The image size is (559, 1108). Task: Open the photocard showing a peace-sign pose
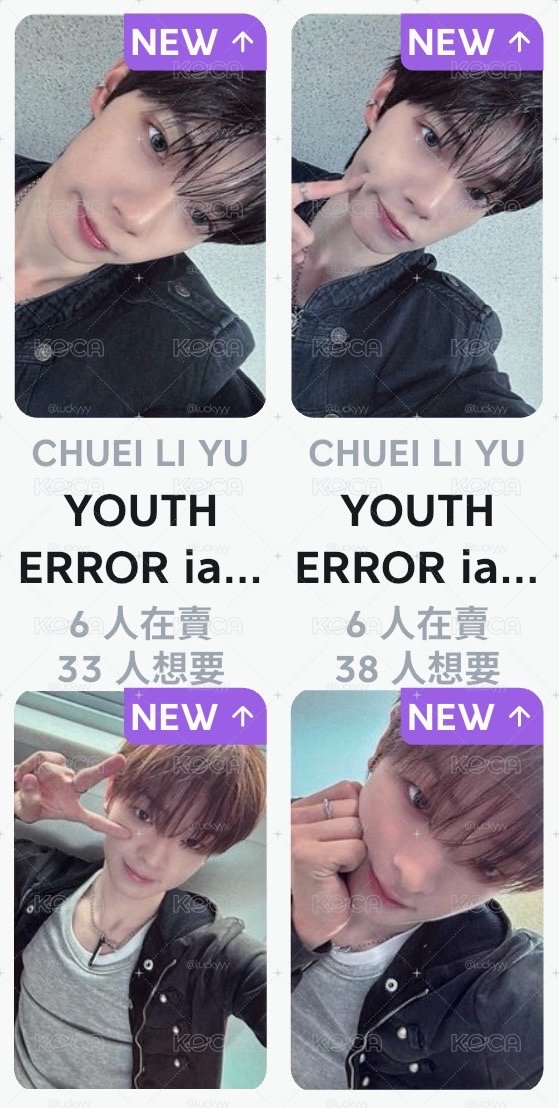[x=140, y=890]
